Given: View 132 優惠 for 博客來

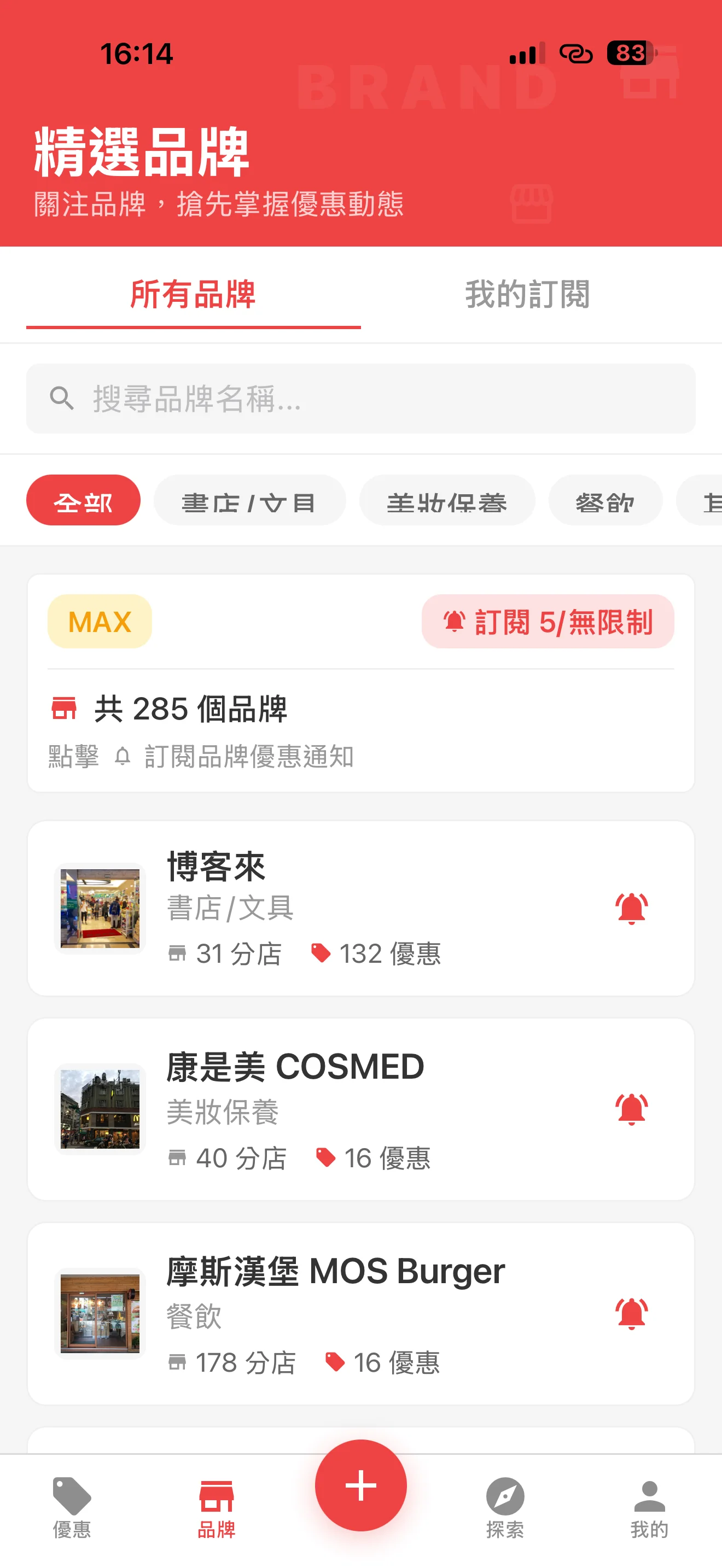Looking at the screenshot, I should (389, 954).
